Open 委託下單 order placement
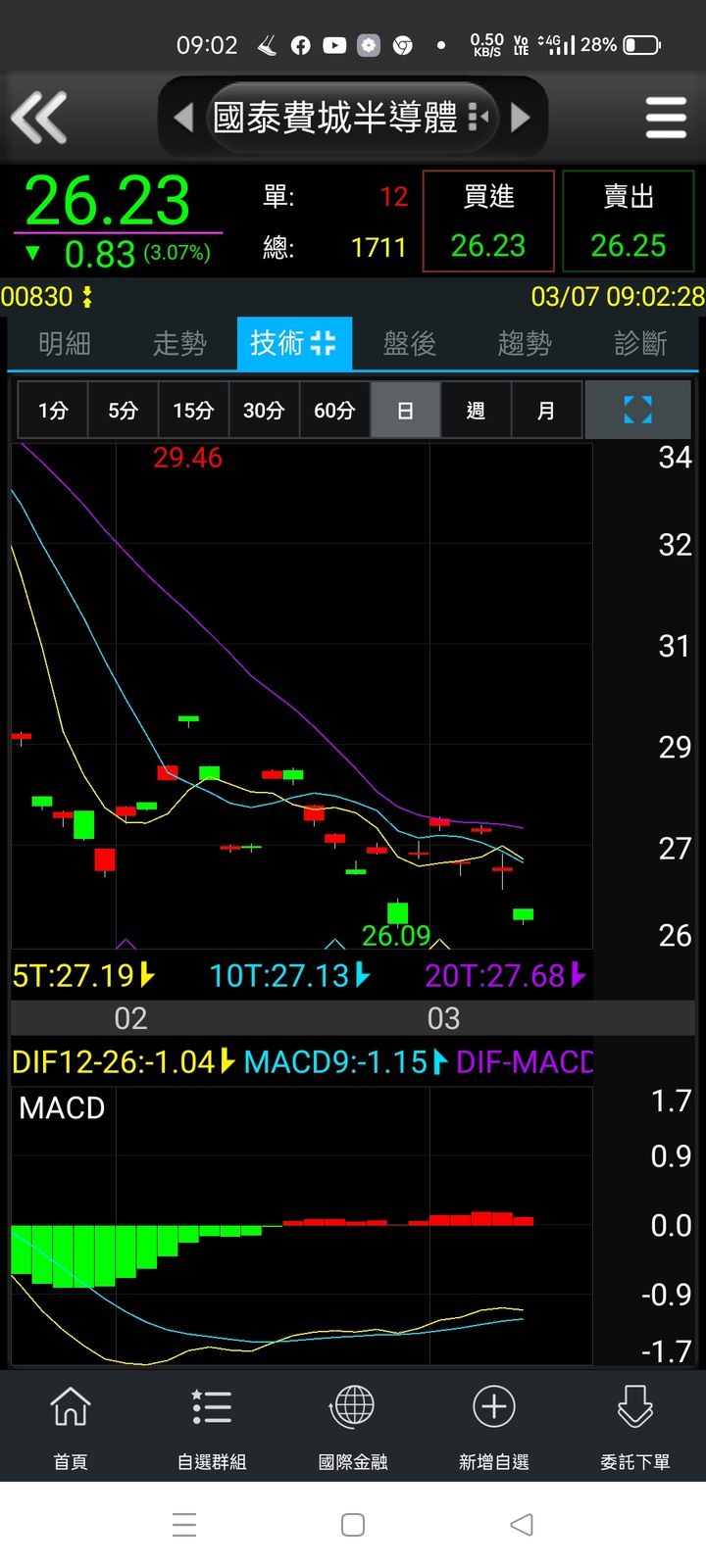Viewport: 706px width, 1568px height. (635, 1424)
